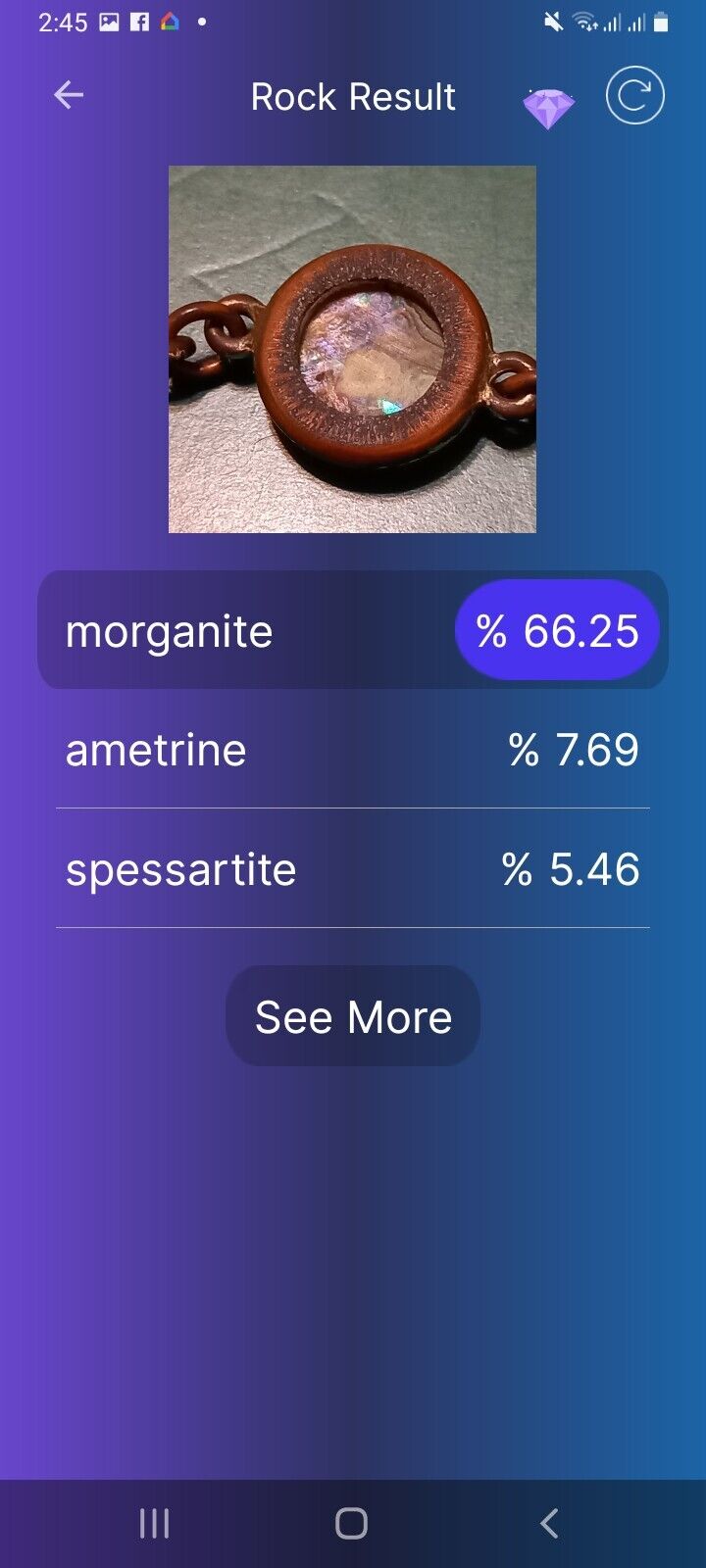Retry identification with the refresh icon
Screen dimensions: 706x1568
click(x=634, y=95)
